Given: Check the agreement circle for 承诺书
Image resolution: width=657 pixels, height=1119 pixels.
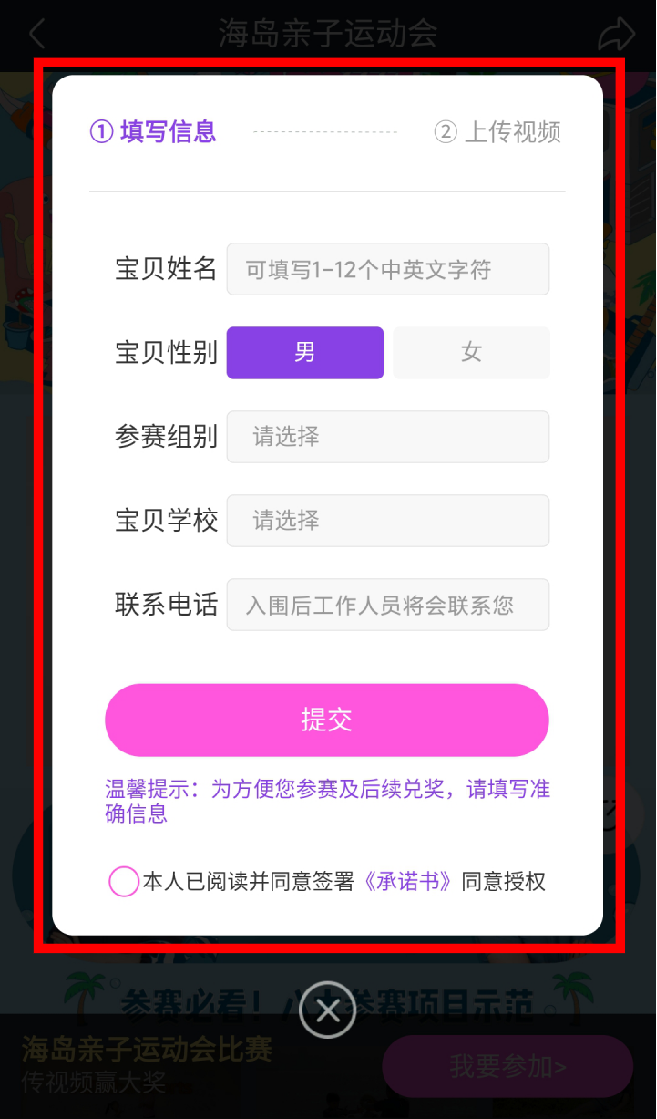Looking at the screenshot, I should 123,881.
